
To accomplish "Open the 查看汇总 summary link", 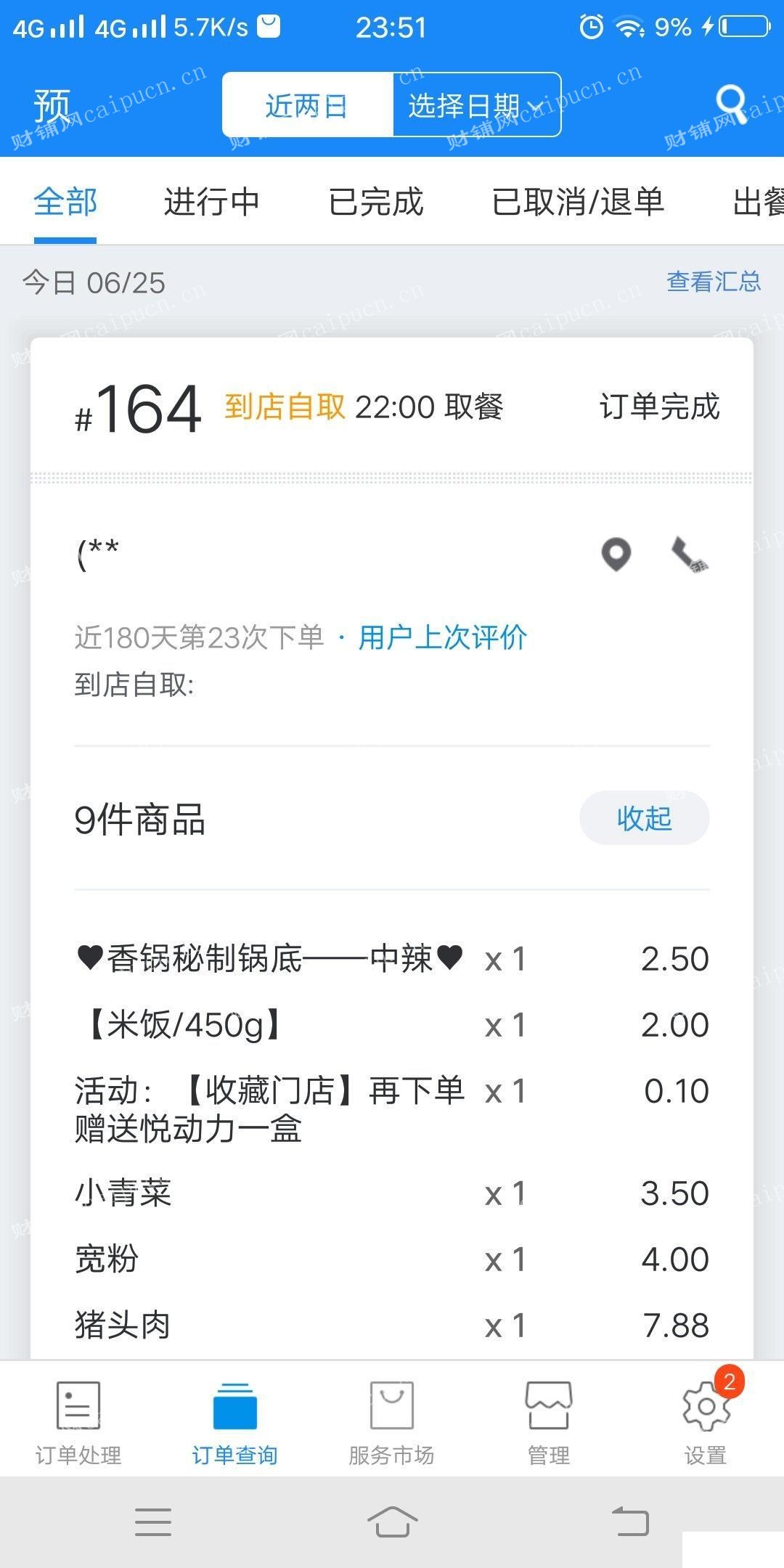I will (714, 282).
